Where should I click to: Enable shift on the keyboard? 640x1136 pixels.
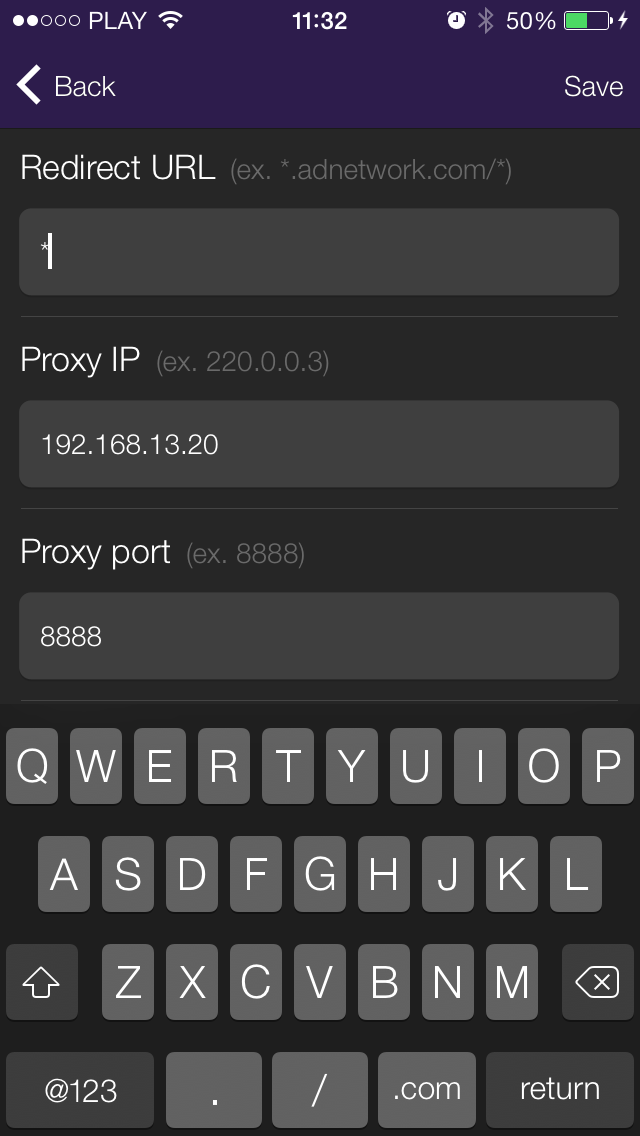tap(41, 982)
